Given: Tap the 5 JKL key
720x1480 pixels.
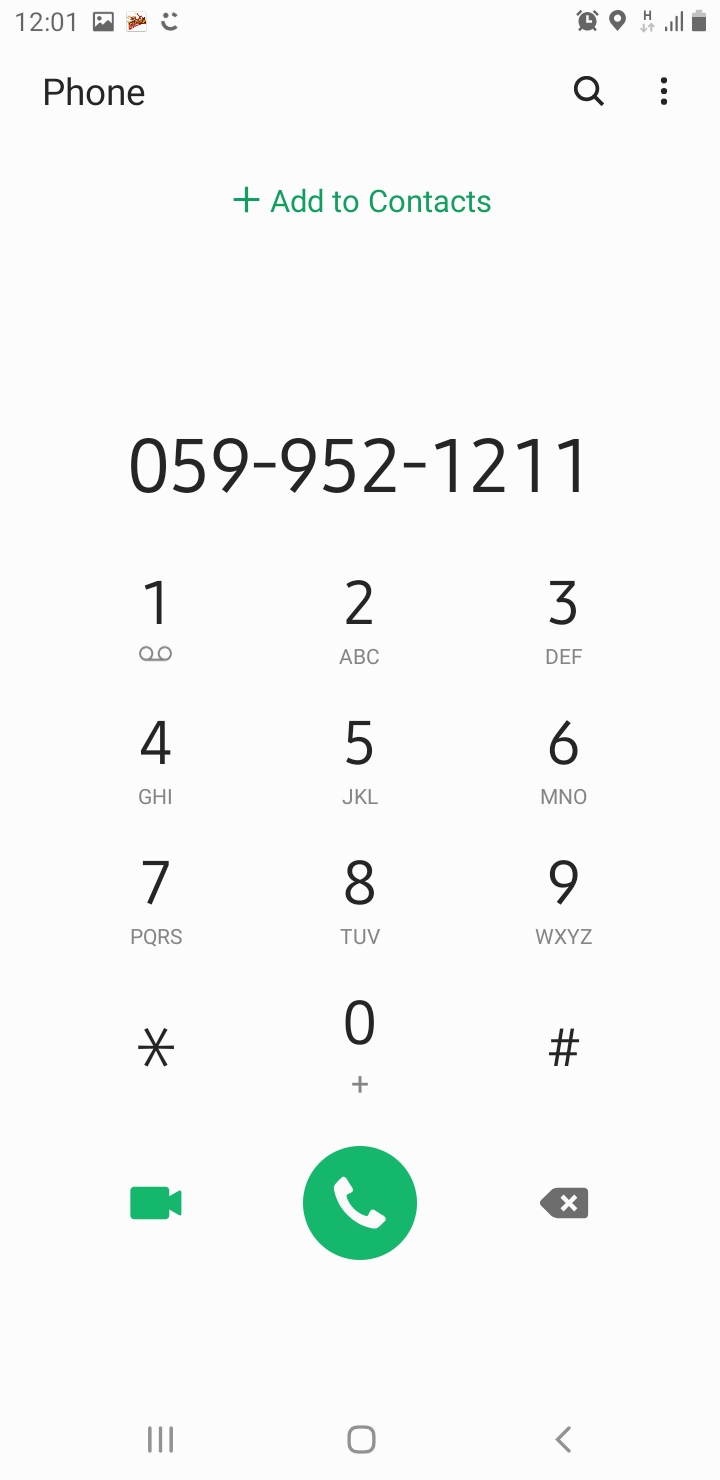Looking at the screenshot, I should click(359, 758).
